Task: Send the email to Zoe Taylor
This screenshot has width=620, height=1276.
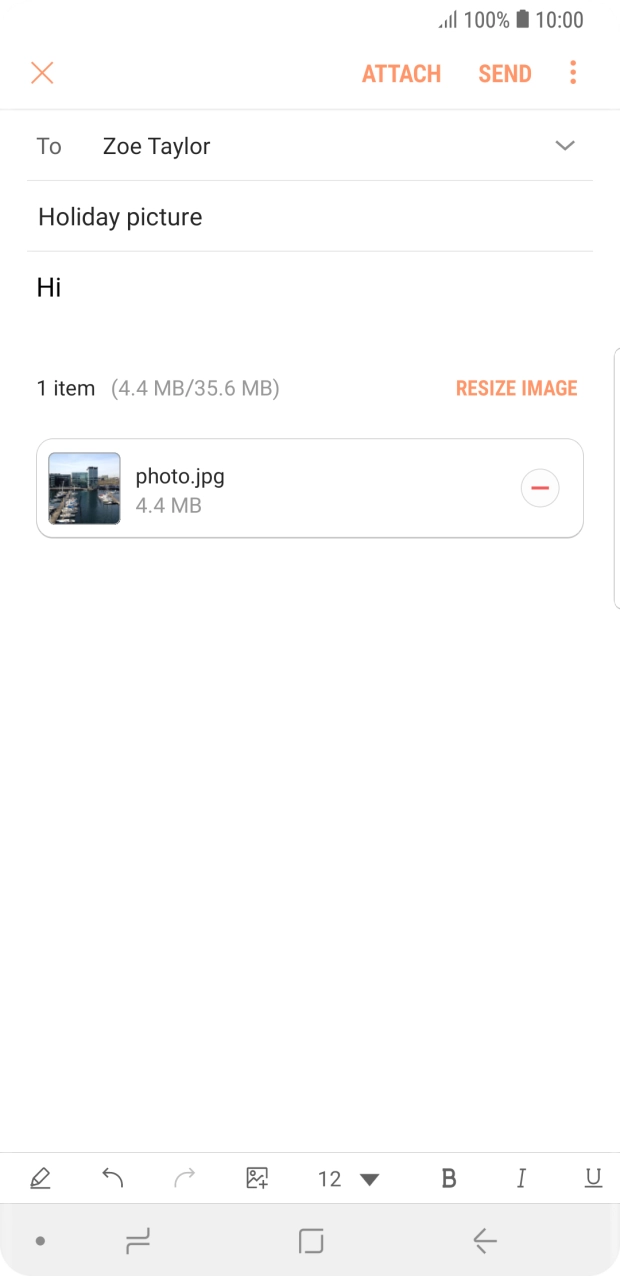Action: tap(505, 74)
